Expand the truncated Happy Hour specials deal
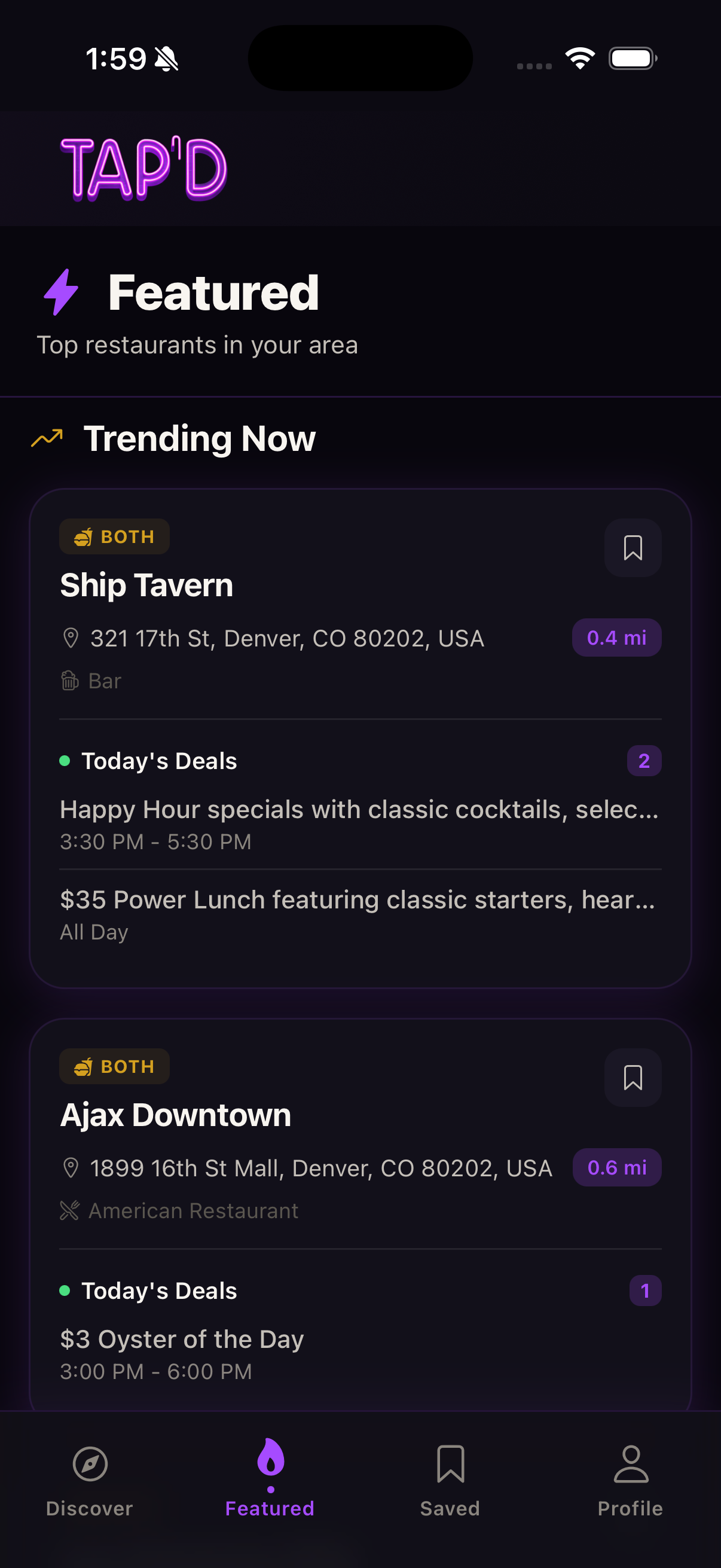The image size is (721, 1568). pyautogui.click(x=359, y=810)
